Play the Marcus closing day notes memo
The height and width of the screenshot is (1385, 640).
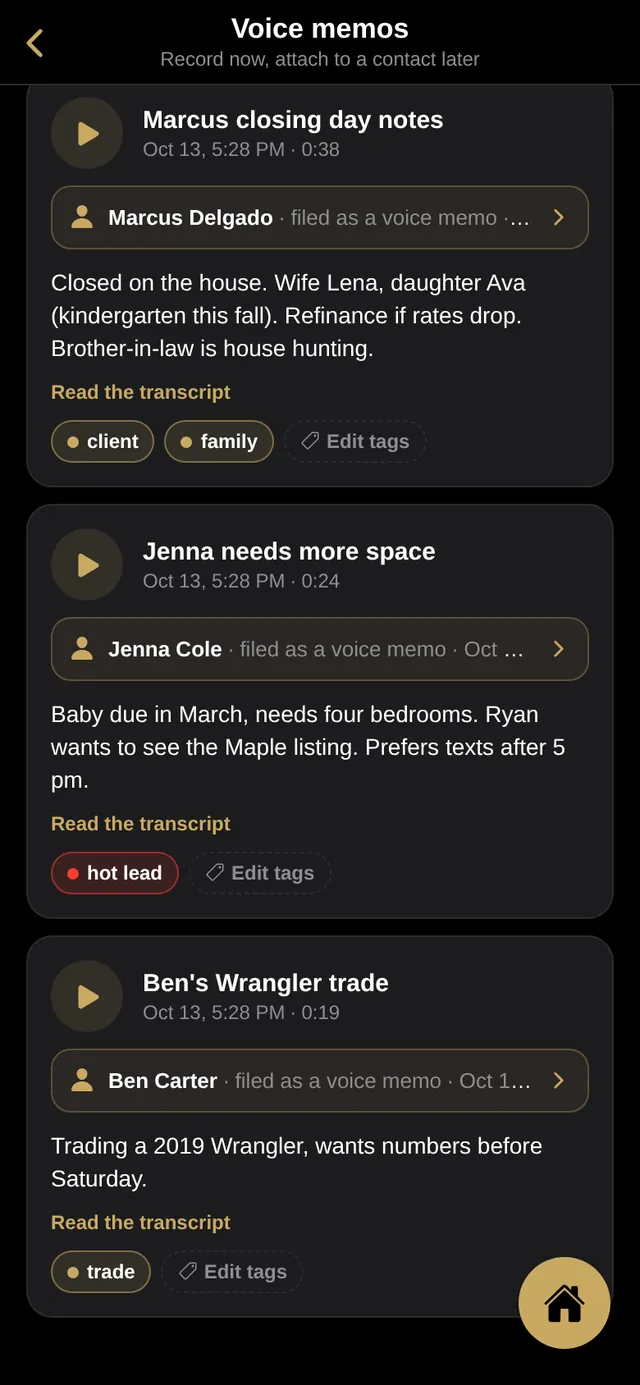tap(87, 133)
